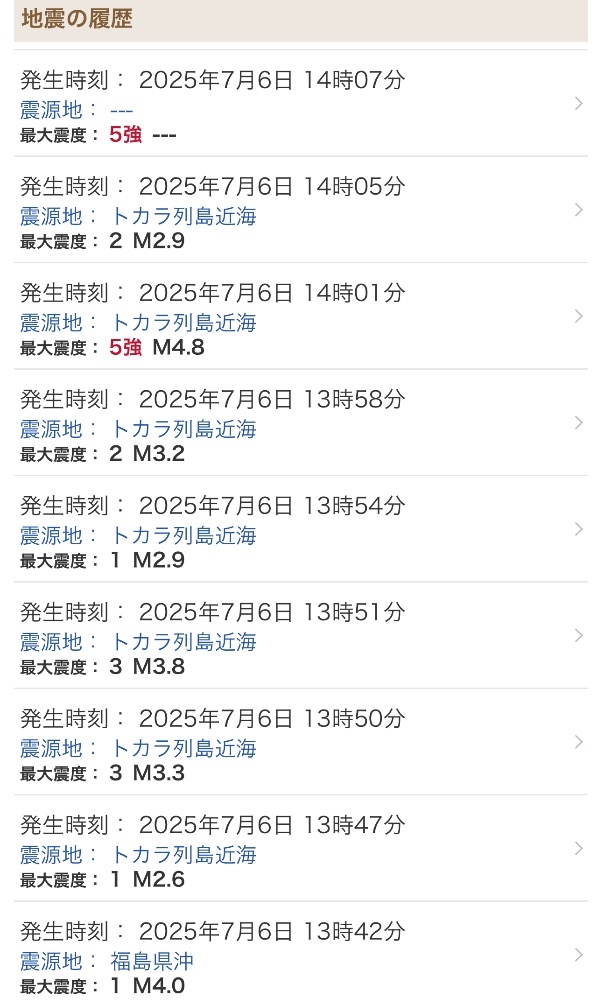
Task: View details of the 14時01分 M4.8 quake
Action: [300, 318]
